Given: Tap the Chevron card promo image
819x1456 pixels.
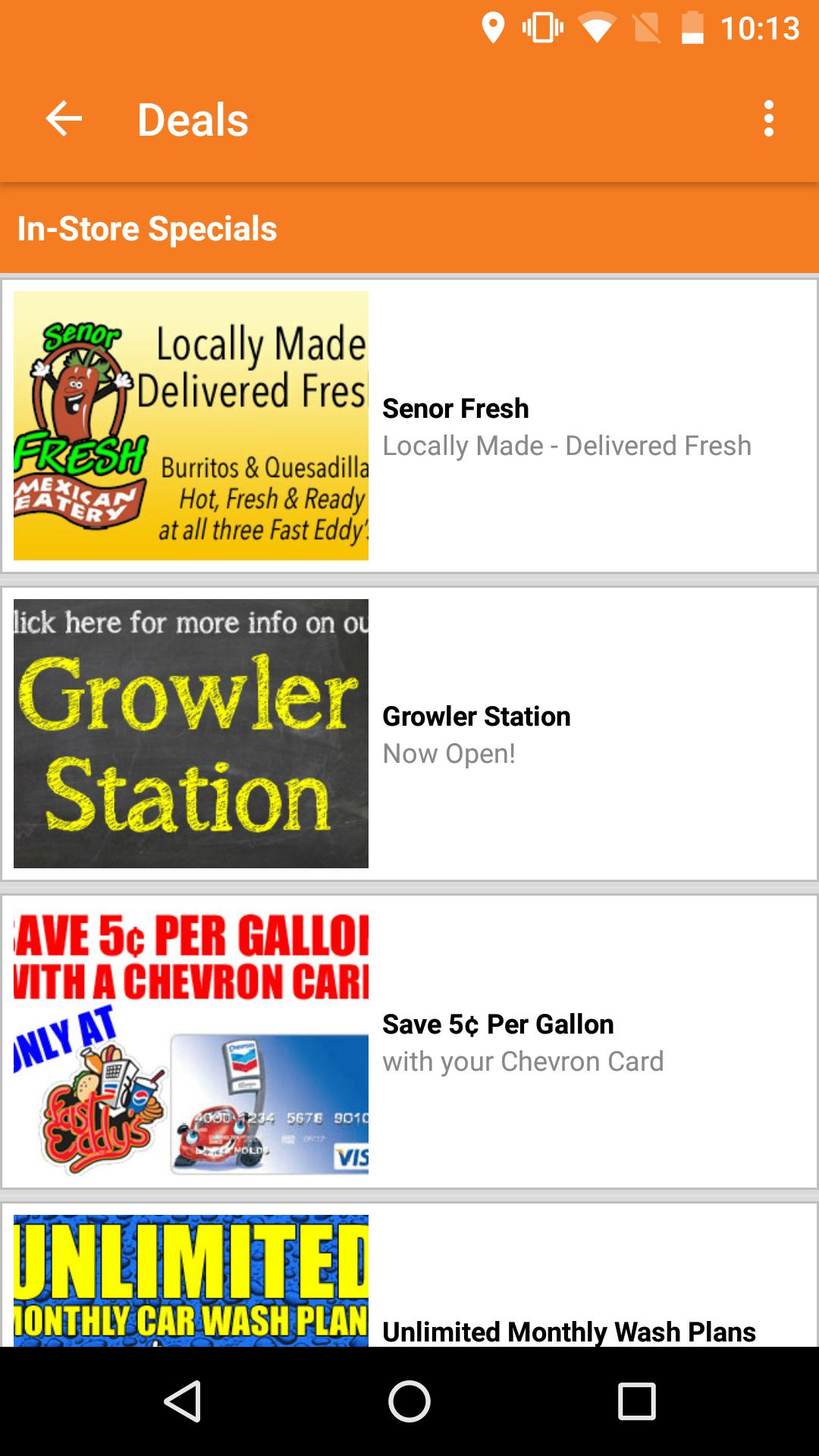Looking at the screenshot, I should click(191, 1041).
